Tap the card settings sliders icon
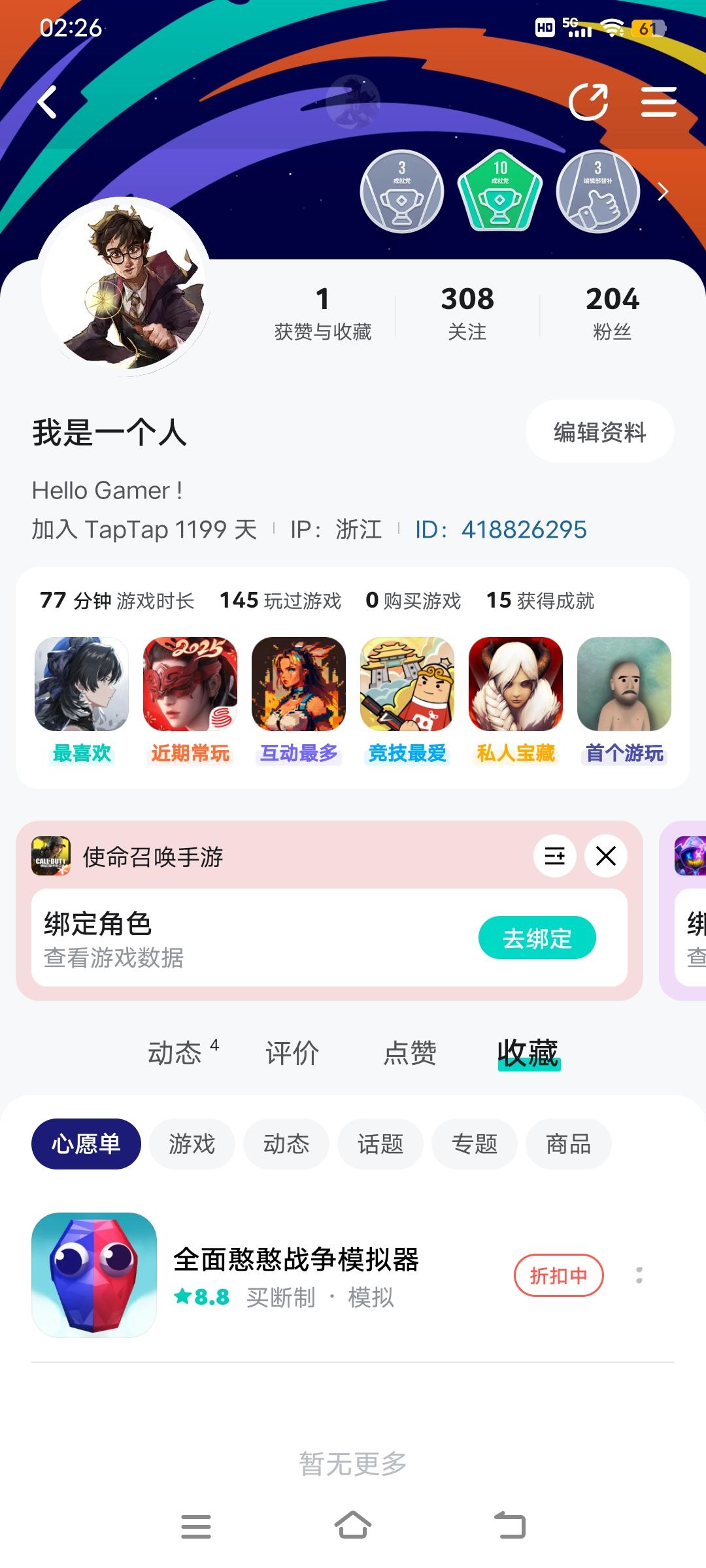The image size is (706, 1568). [x=554, y=856]
